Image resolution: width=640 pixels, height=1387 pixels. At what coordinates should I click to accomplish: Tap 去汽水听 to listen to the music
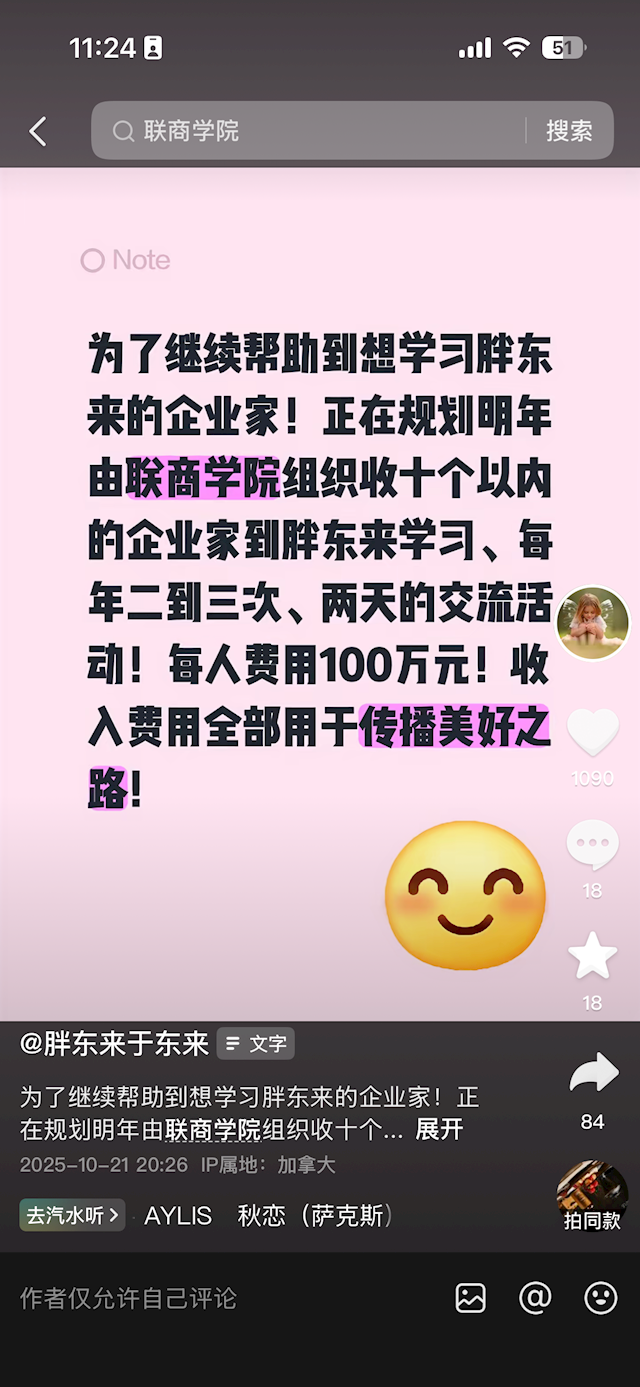[72, 1216]
